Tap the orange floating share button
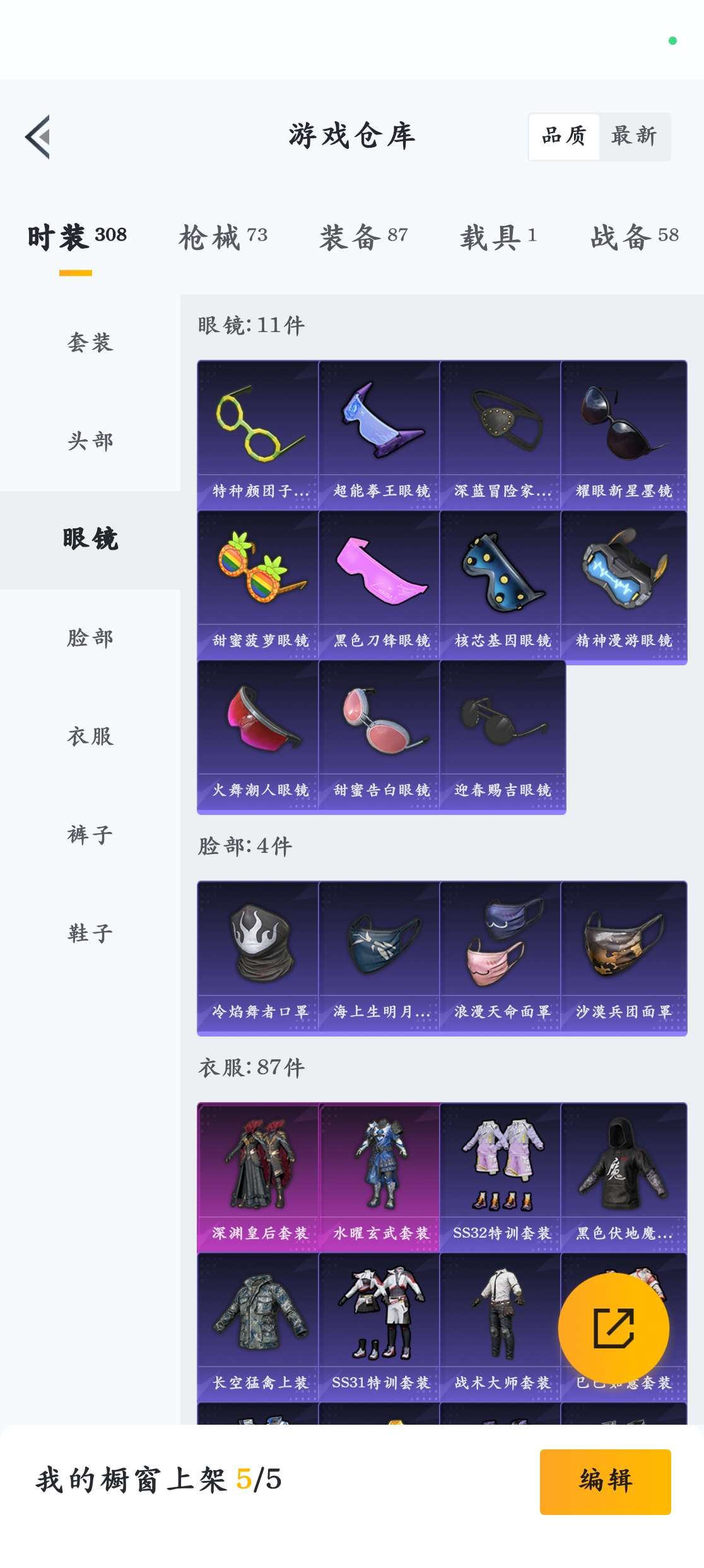This screenshot has width=704, height=1568. pos(614,1329)
